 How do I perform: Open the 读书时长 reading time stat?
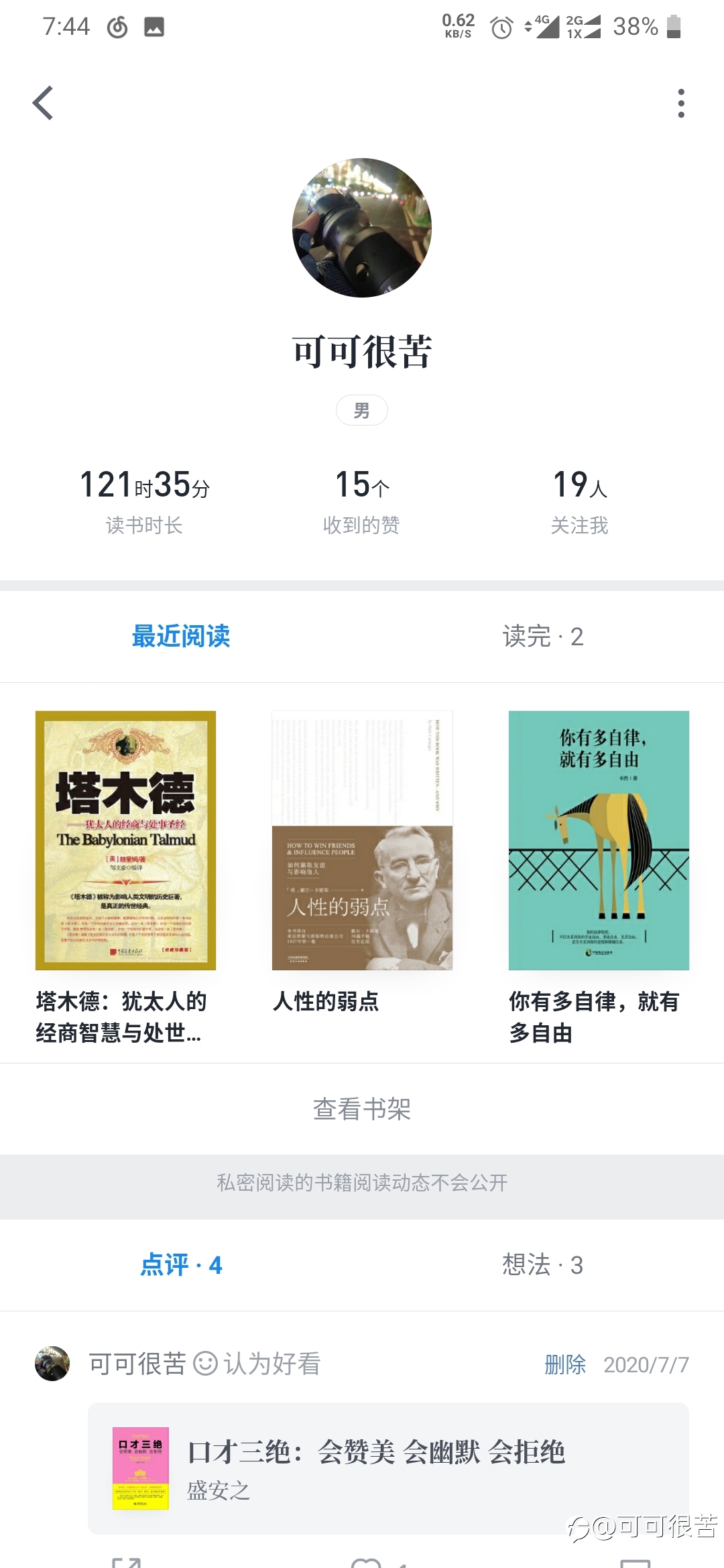point(144,502)
